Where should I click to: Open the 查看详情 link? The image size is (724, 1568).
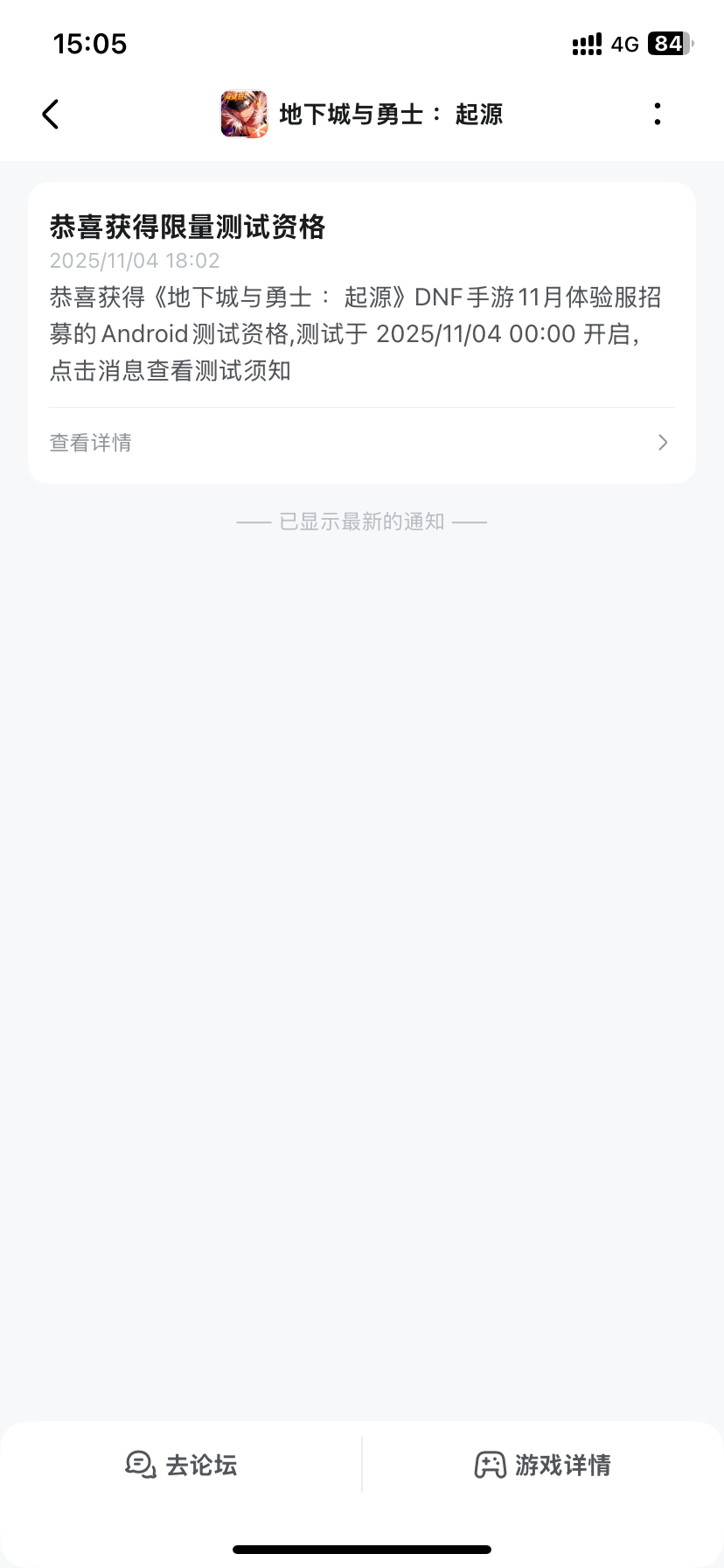[x=89, y=442]
